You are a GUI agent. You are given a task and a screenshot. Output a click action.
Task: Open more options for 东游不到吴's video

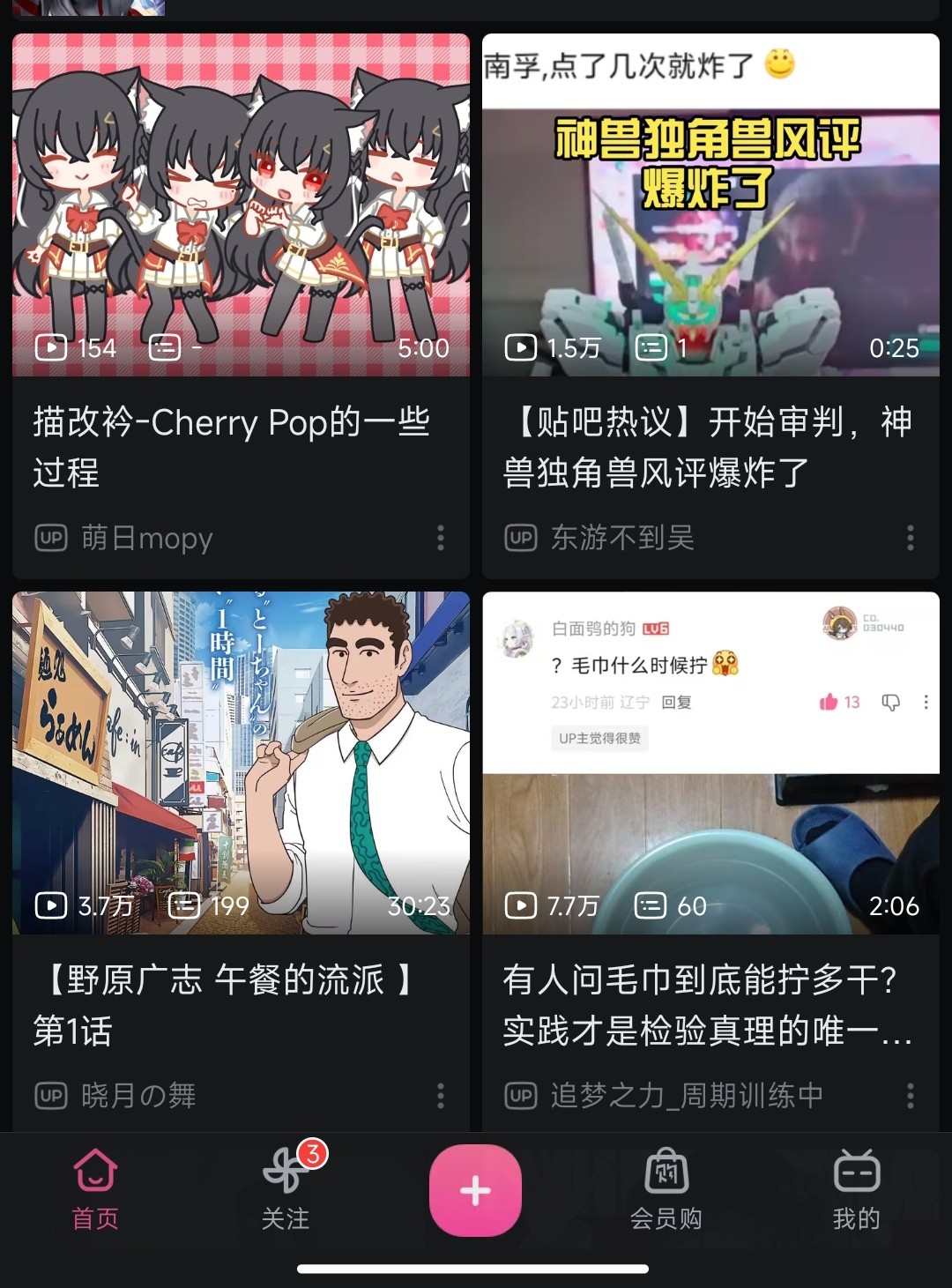tap(911, 538)
